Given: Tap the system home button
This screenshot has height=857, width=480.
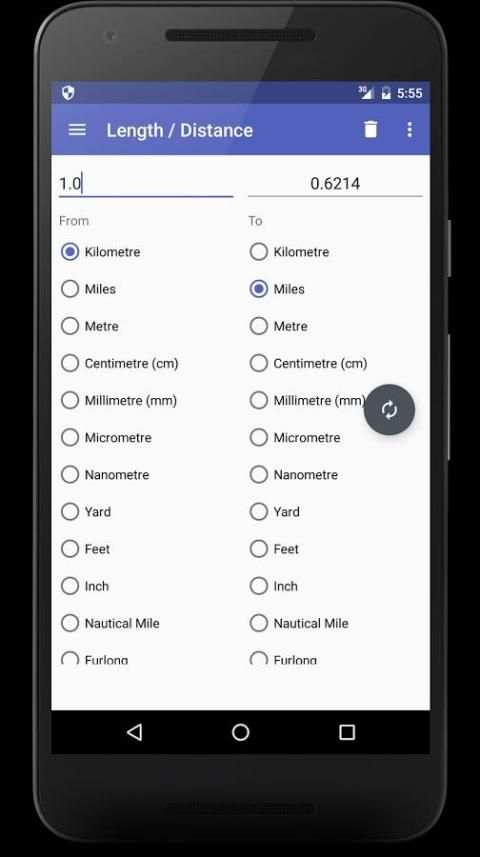Looking at the screenshot, I should (x=241, y=732).
